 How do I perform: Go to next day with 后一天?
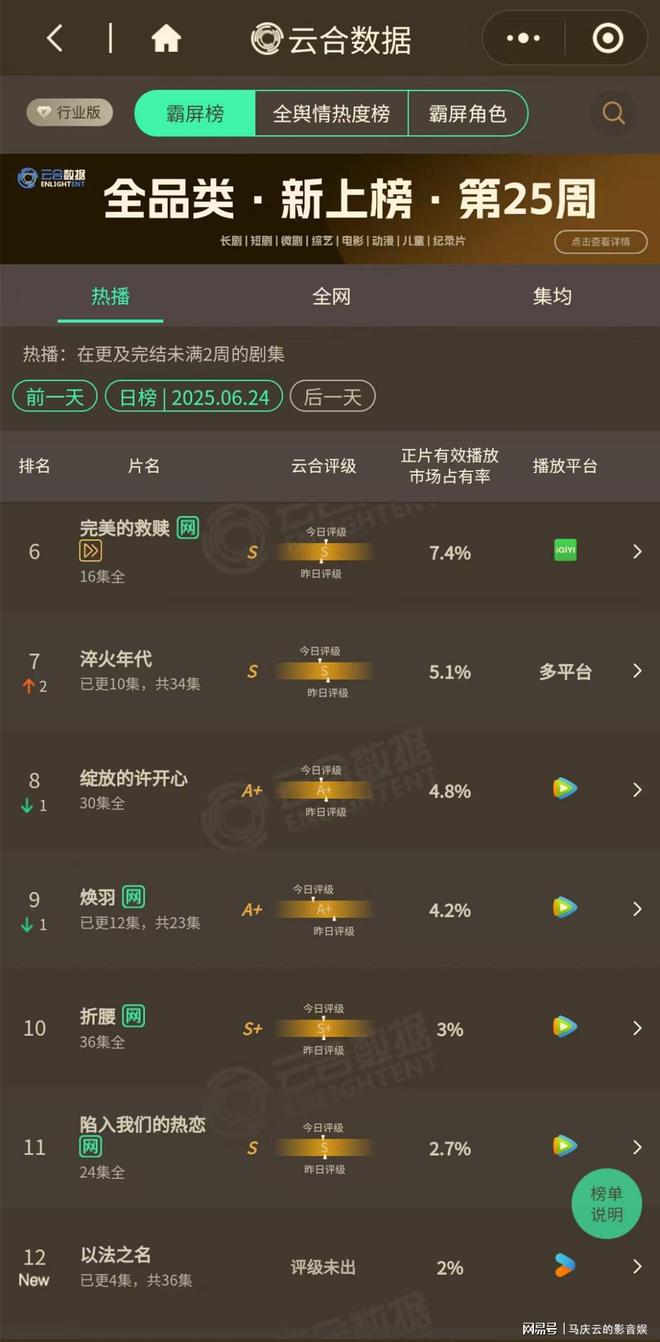tap(332, 397)
